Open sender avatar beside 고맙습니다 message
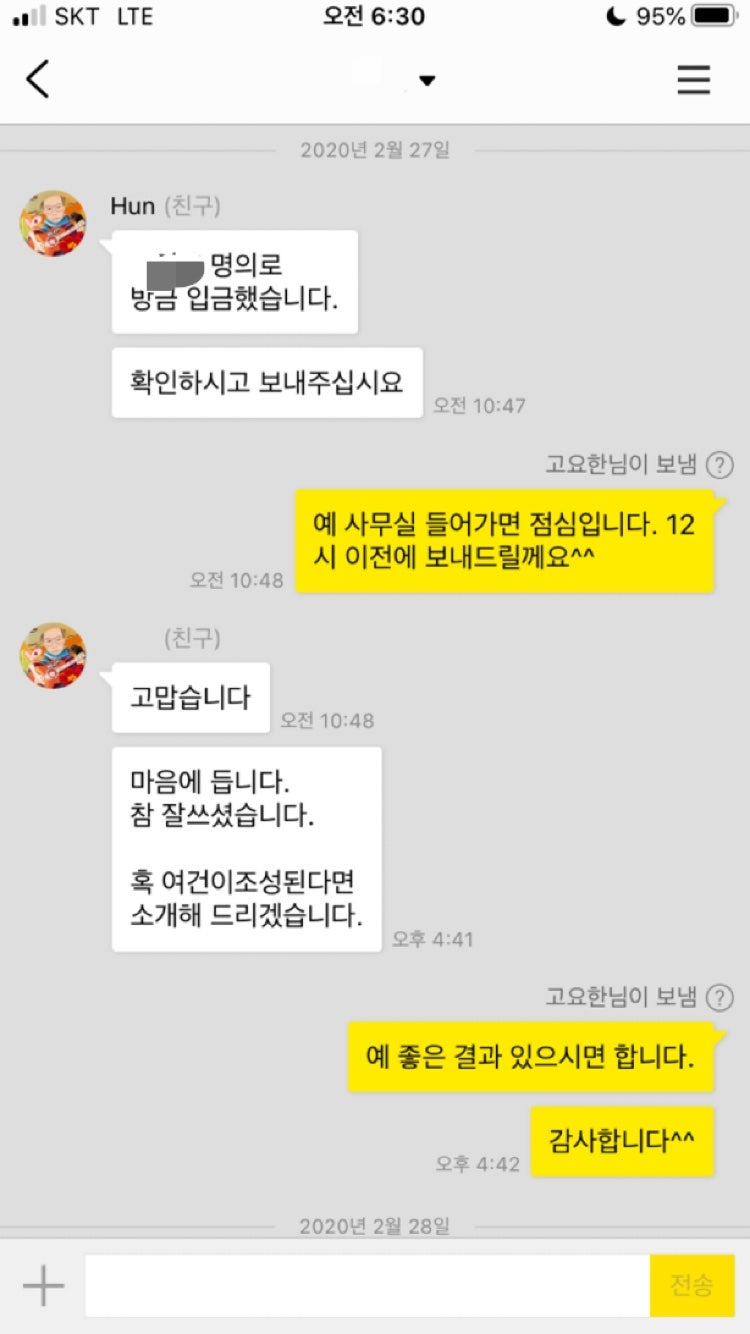This screenshot has width=750, height=1334. click(53, 655)
